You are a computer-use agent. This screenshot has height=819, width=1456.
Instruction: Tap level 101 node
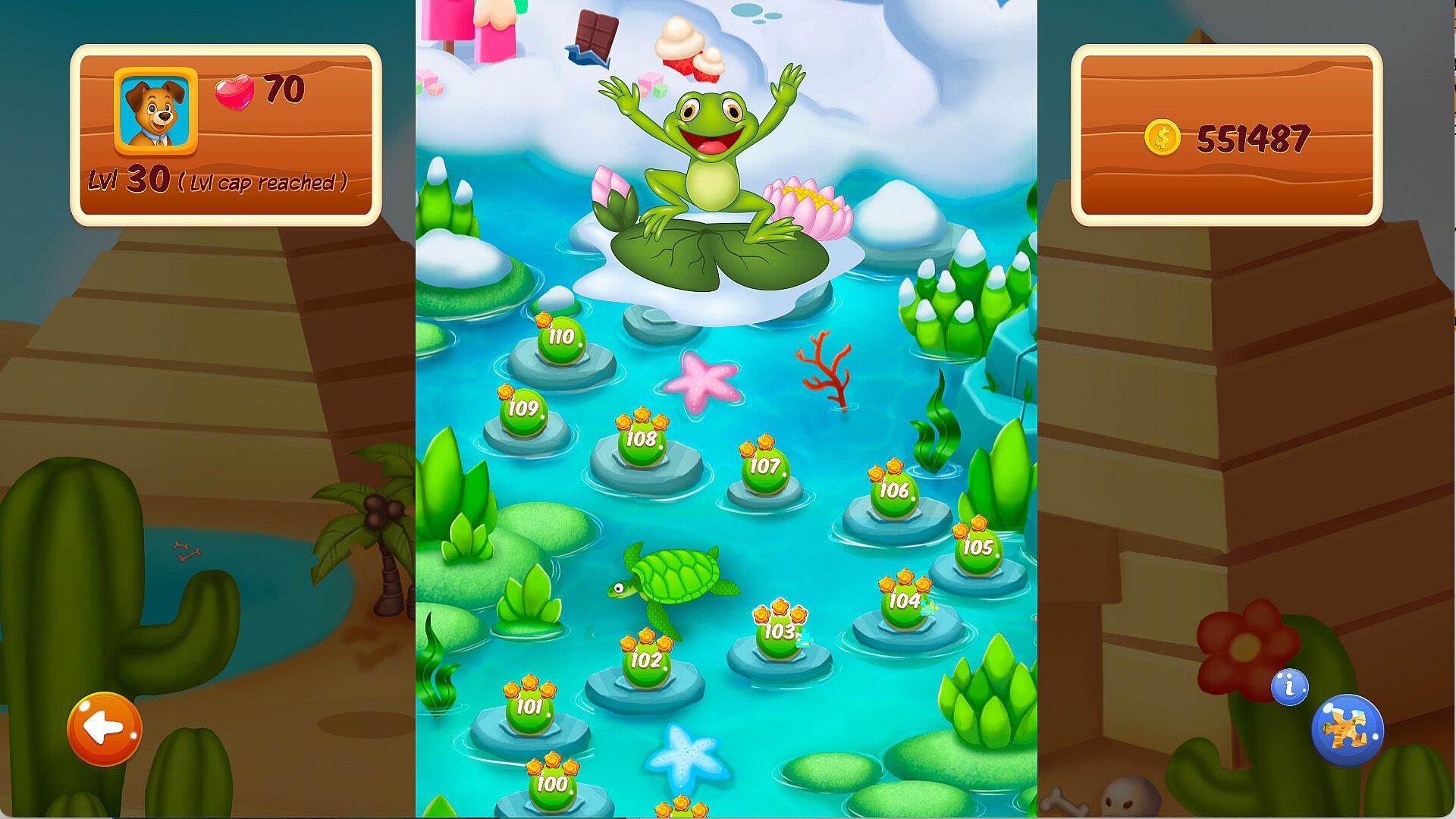529,708
